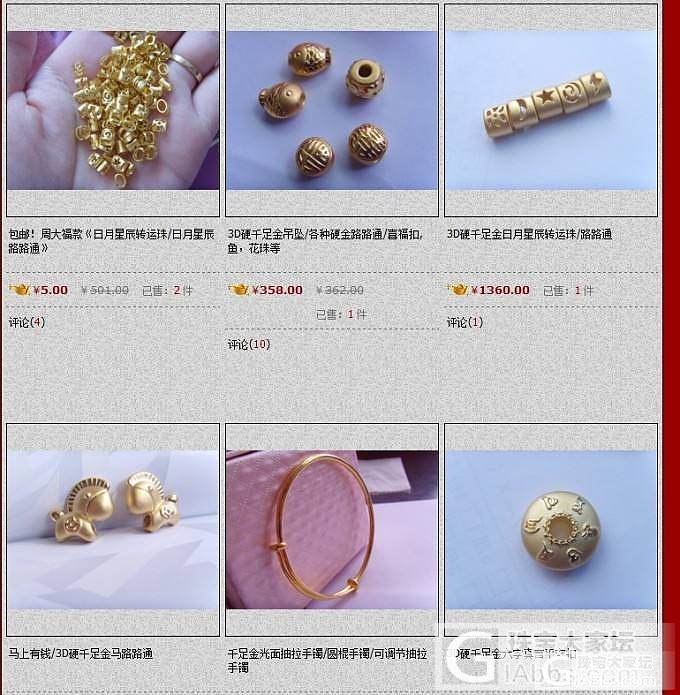The width and height of the screenshot is (680, 695).
Task: Open the 周大福款 gold beads product image
Action: 113,110
